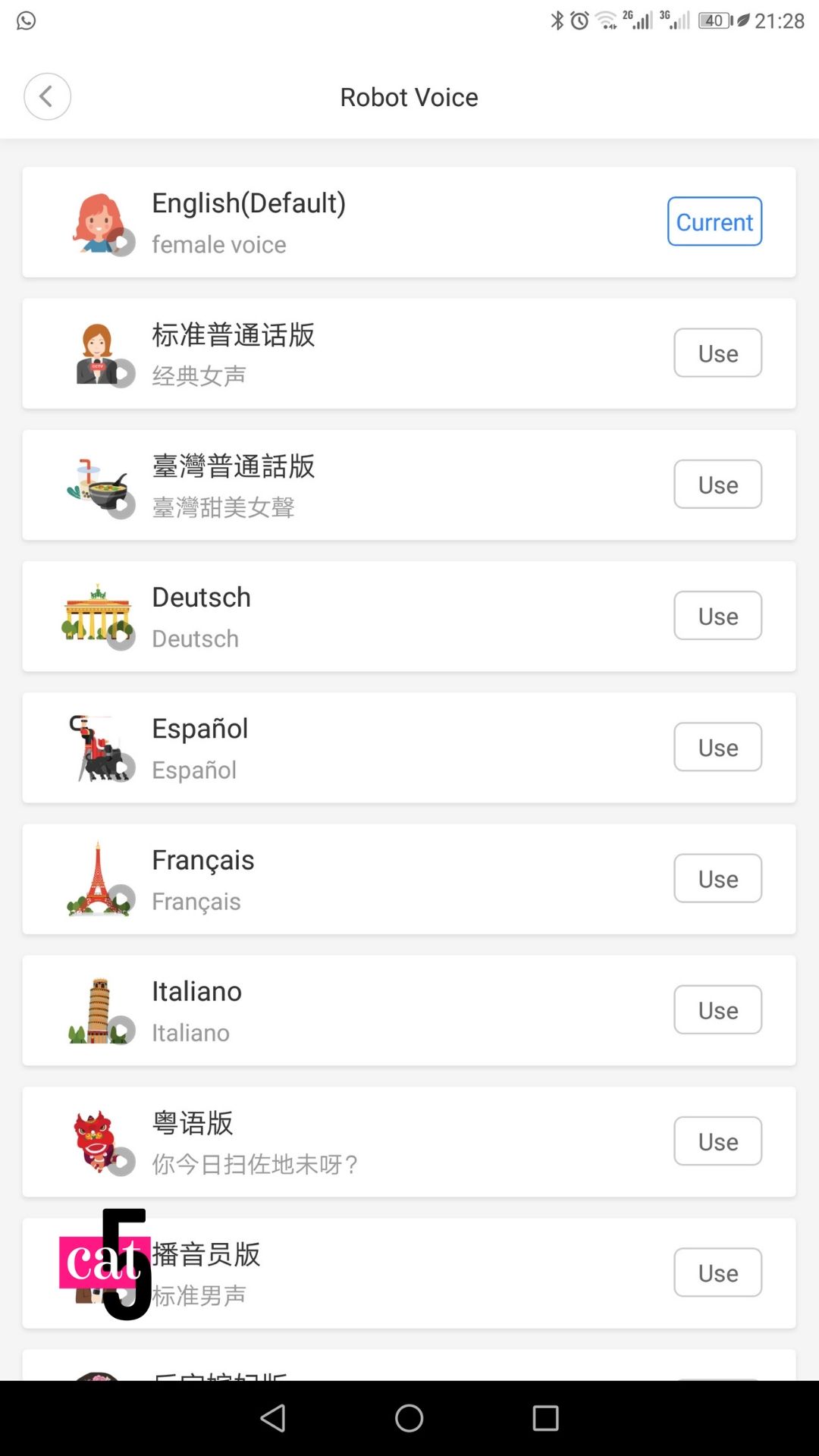Preview the Italiano voice sample
Screen dimensions: 819x1456
pyautogui.click(x=121, y=1030)
